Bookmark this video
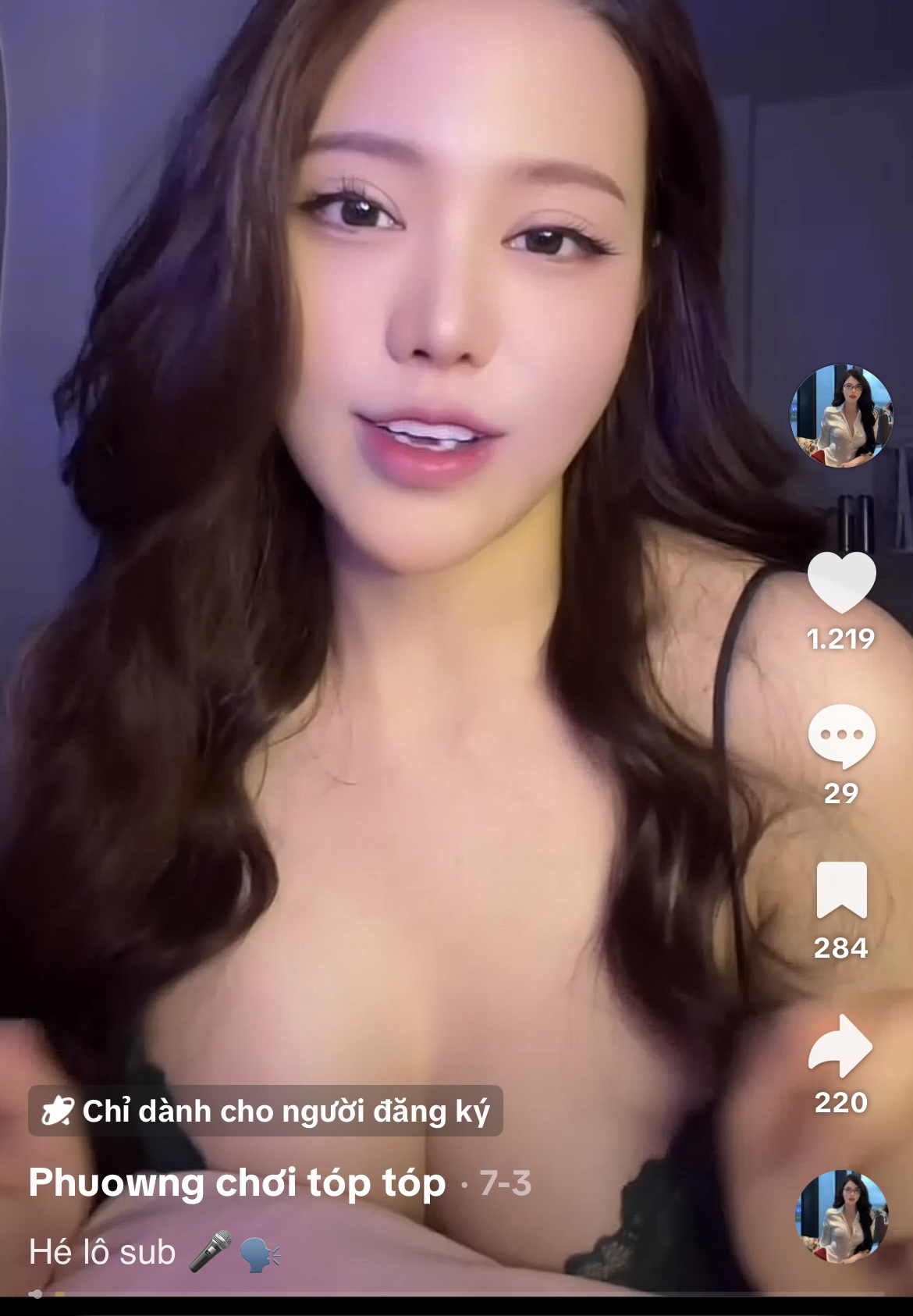Image resolution: width=913 pixels, height=1316 pixels. tap(841, 891)
